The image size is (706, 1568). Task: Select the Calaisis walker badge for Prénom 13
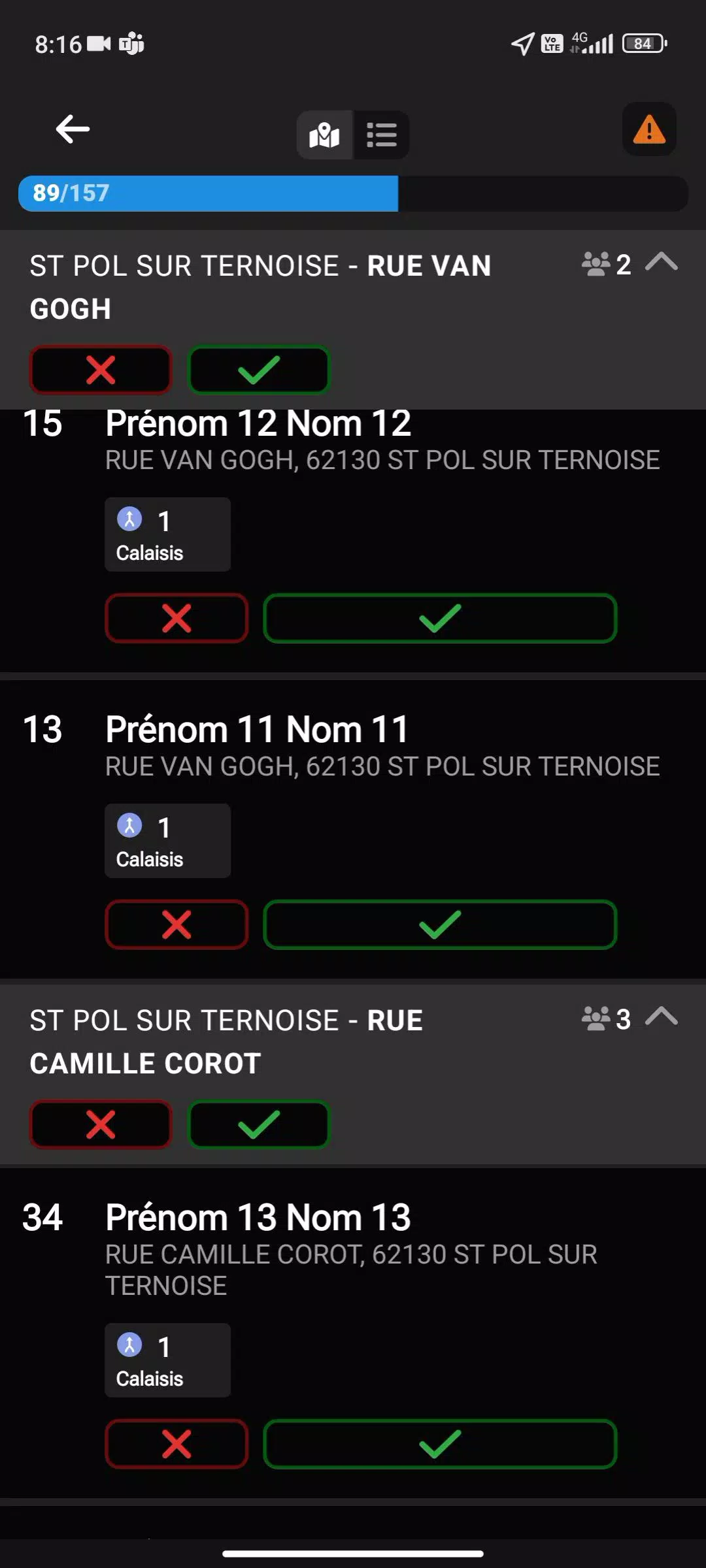pos(167,1360)
